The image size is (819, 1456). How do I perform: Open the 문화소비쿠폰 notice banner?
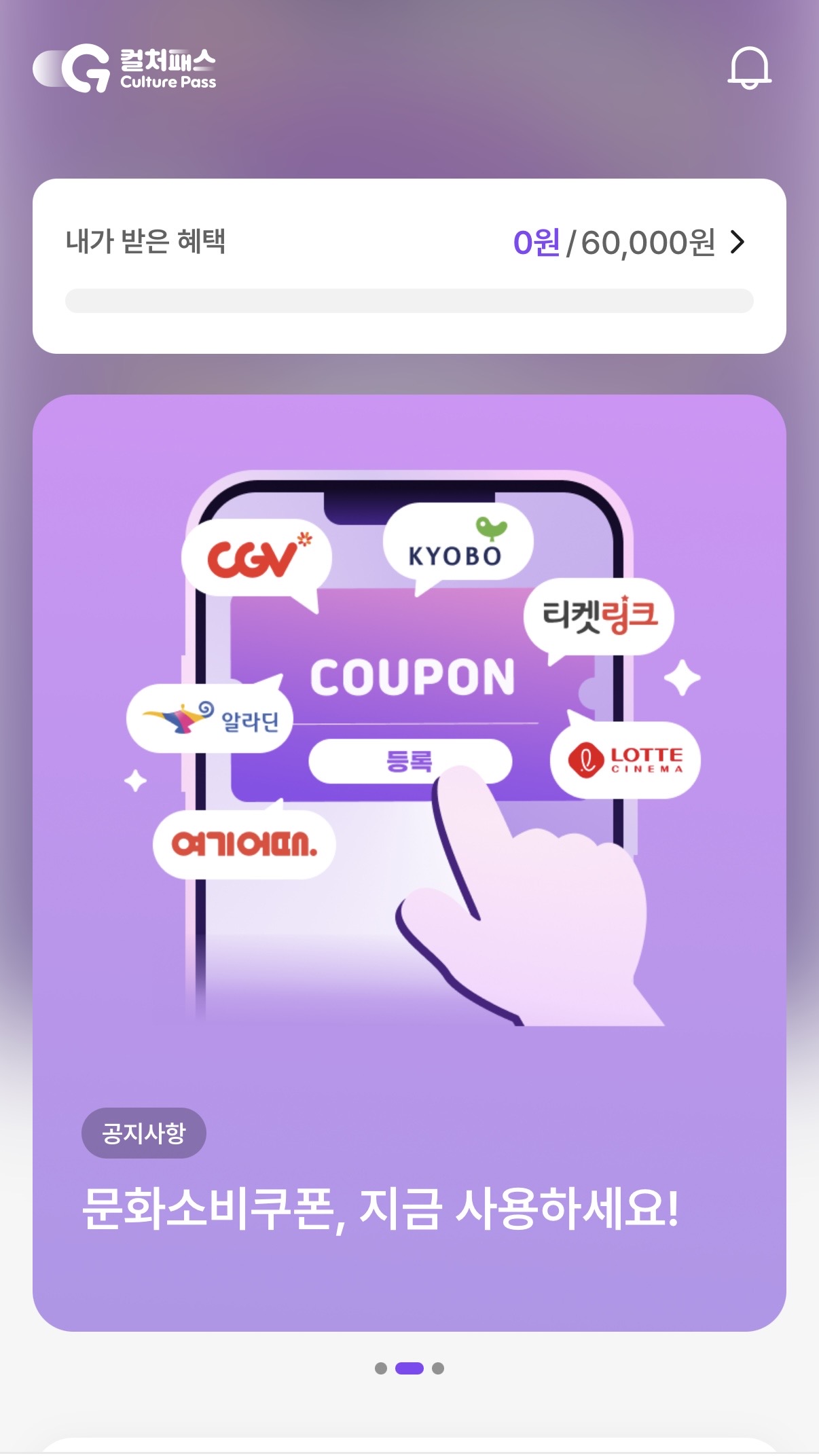409,862
